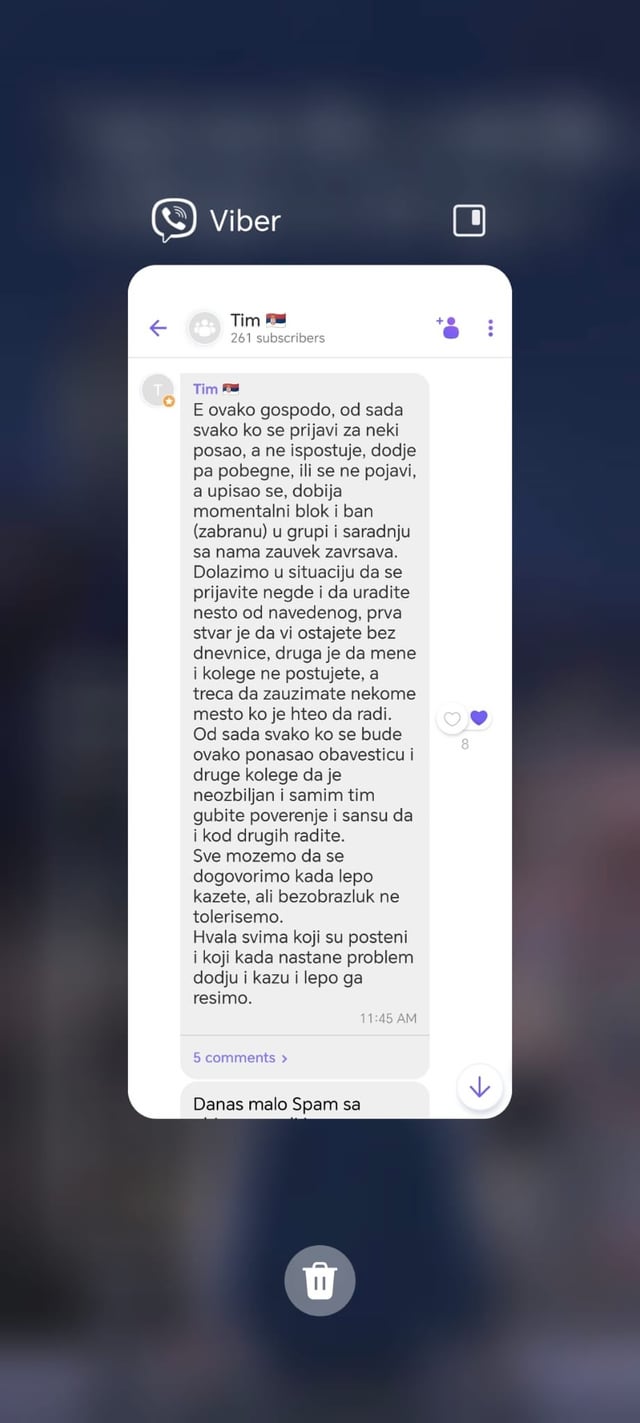Open split-screen option for Viber card
Viewport: 640px width, 1423px height.
[x=469, y=220]
